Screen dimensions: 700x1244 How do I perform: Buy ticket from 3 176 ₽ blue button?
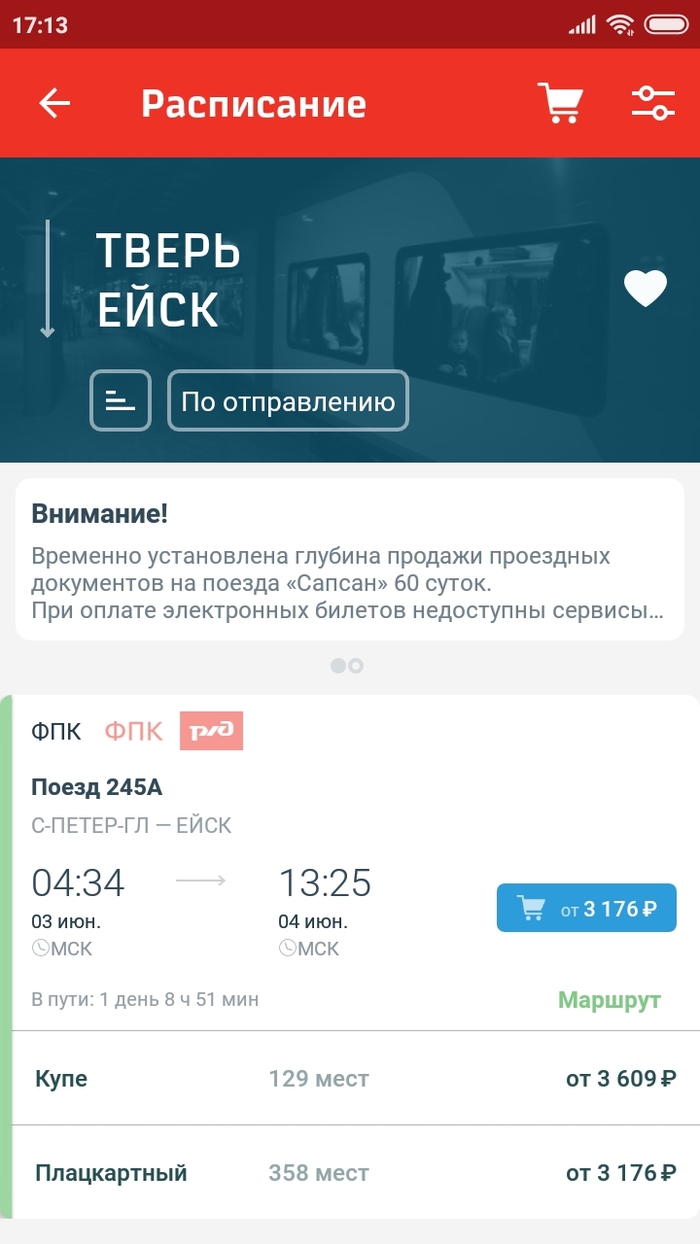tap(586, 908)
